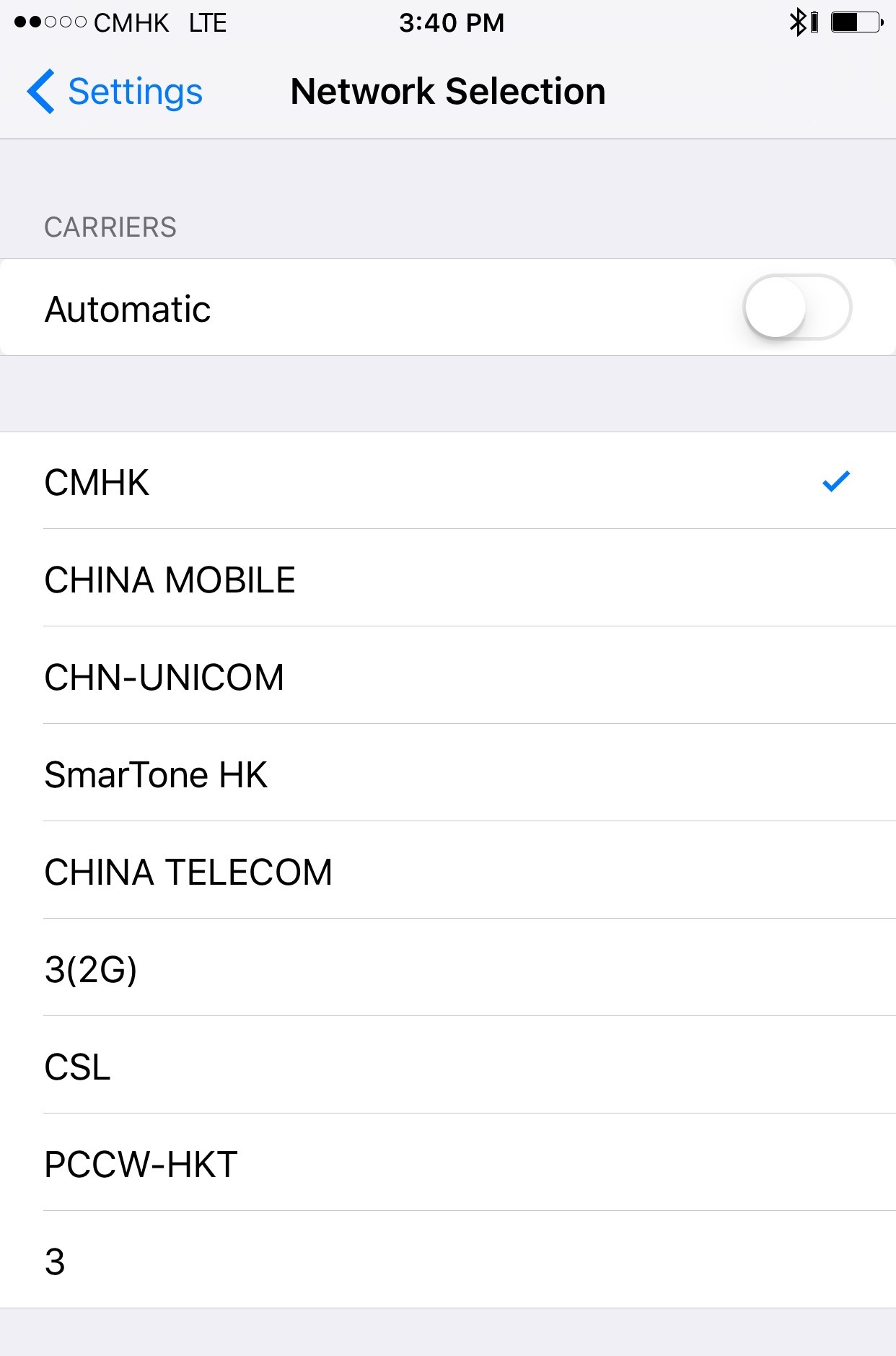Image resolution: width=896 pixels, height=1356 pixels.
Task: Go back to Settings
Action: [115, 92]
